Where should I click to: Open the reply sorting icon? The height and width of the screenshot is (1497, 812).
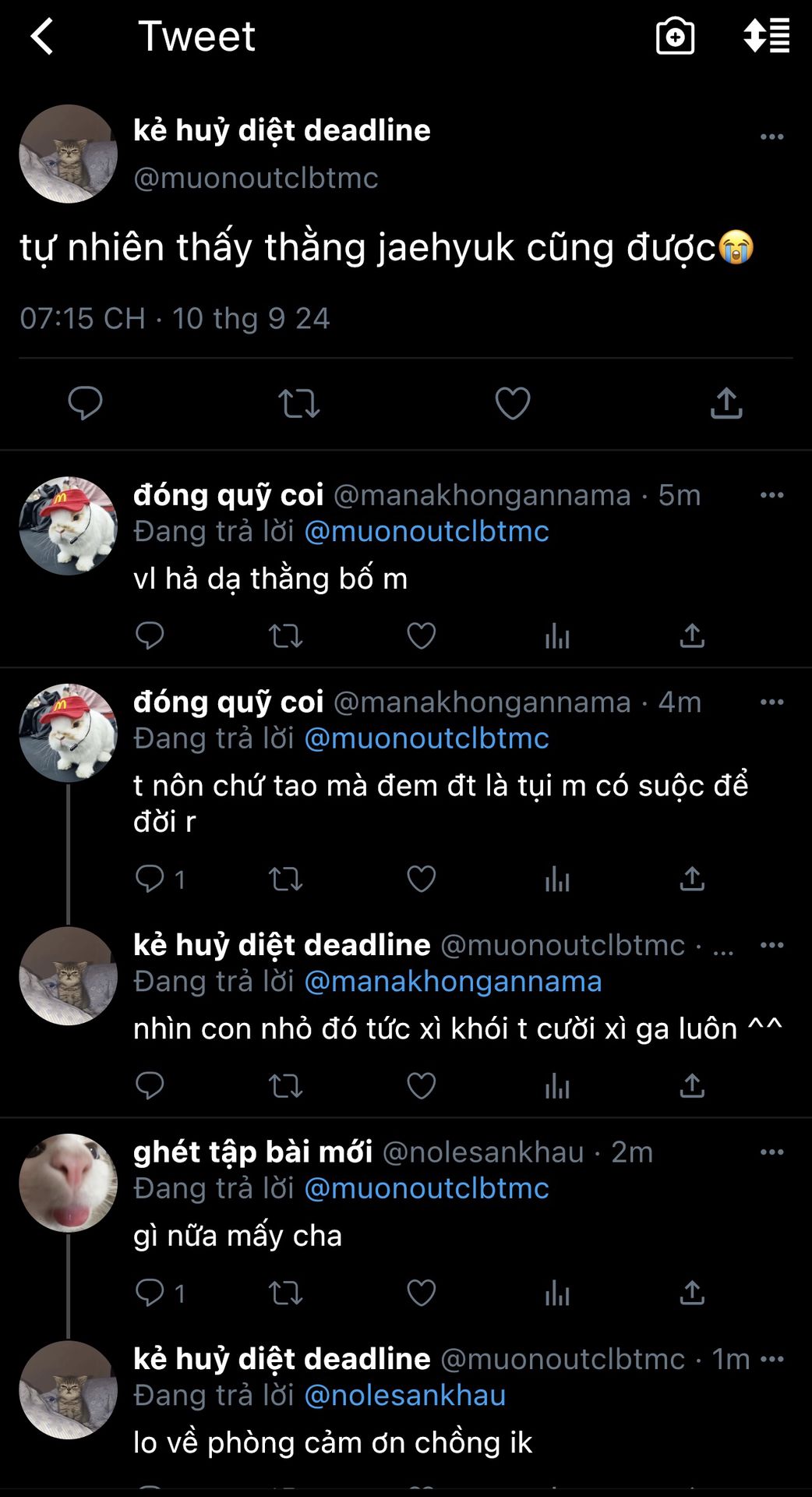(x=766, y=37)
